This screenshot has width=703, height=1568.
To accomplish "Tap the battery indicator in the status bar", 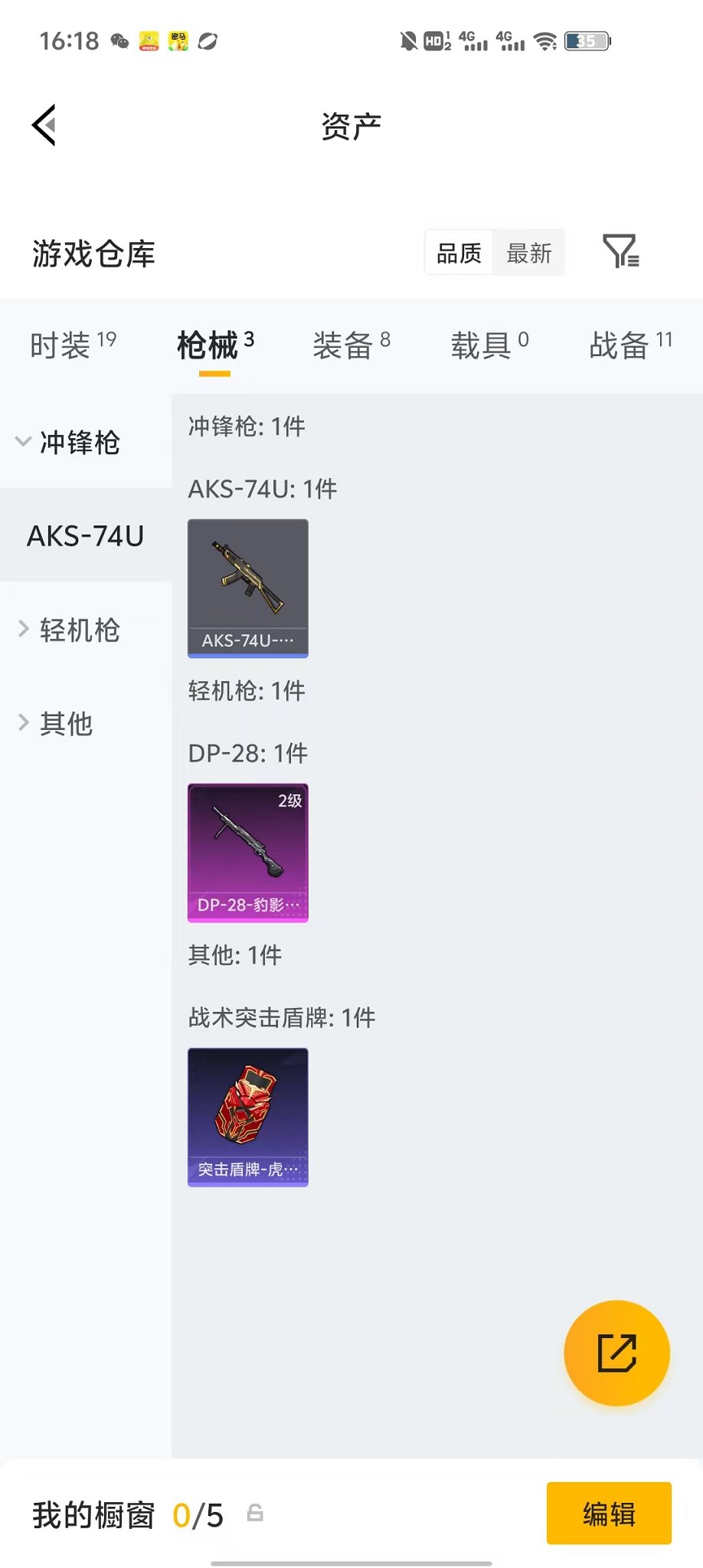I will (x=587, y=42).
